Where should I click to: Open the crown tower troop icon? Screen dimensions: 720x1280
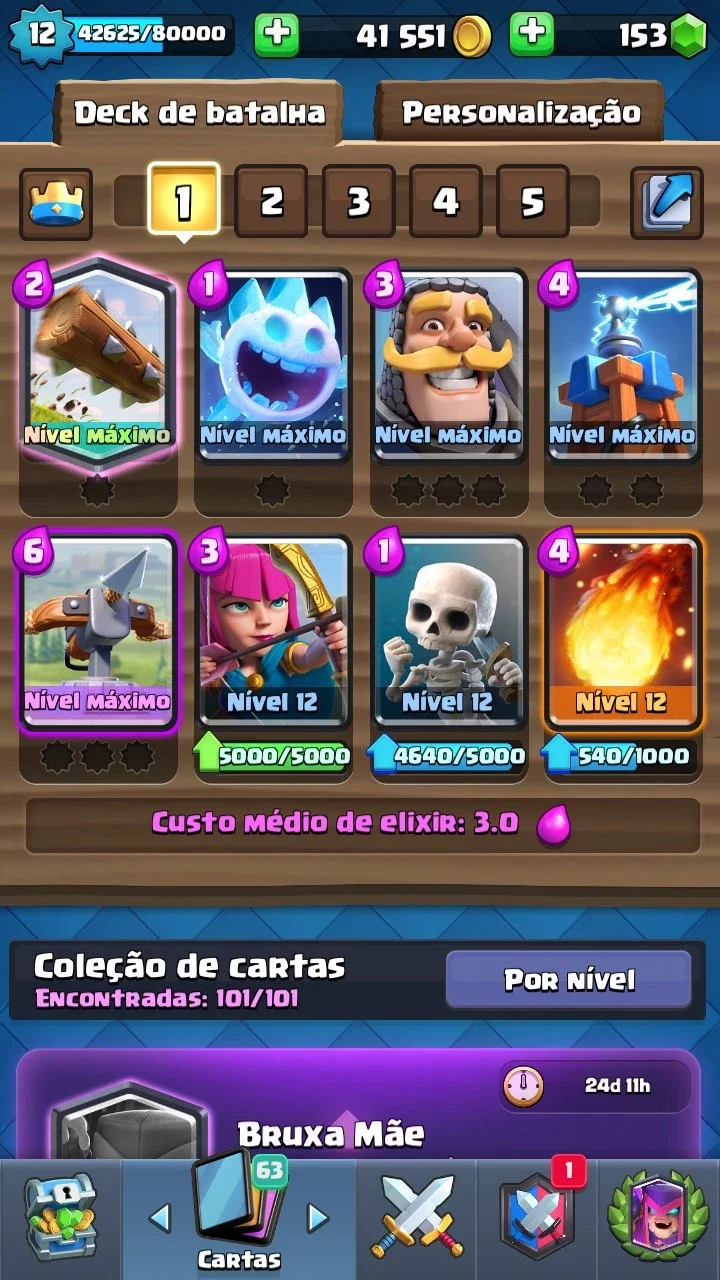click(x=55, y=203)
